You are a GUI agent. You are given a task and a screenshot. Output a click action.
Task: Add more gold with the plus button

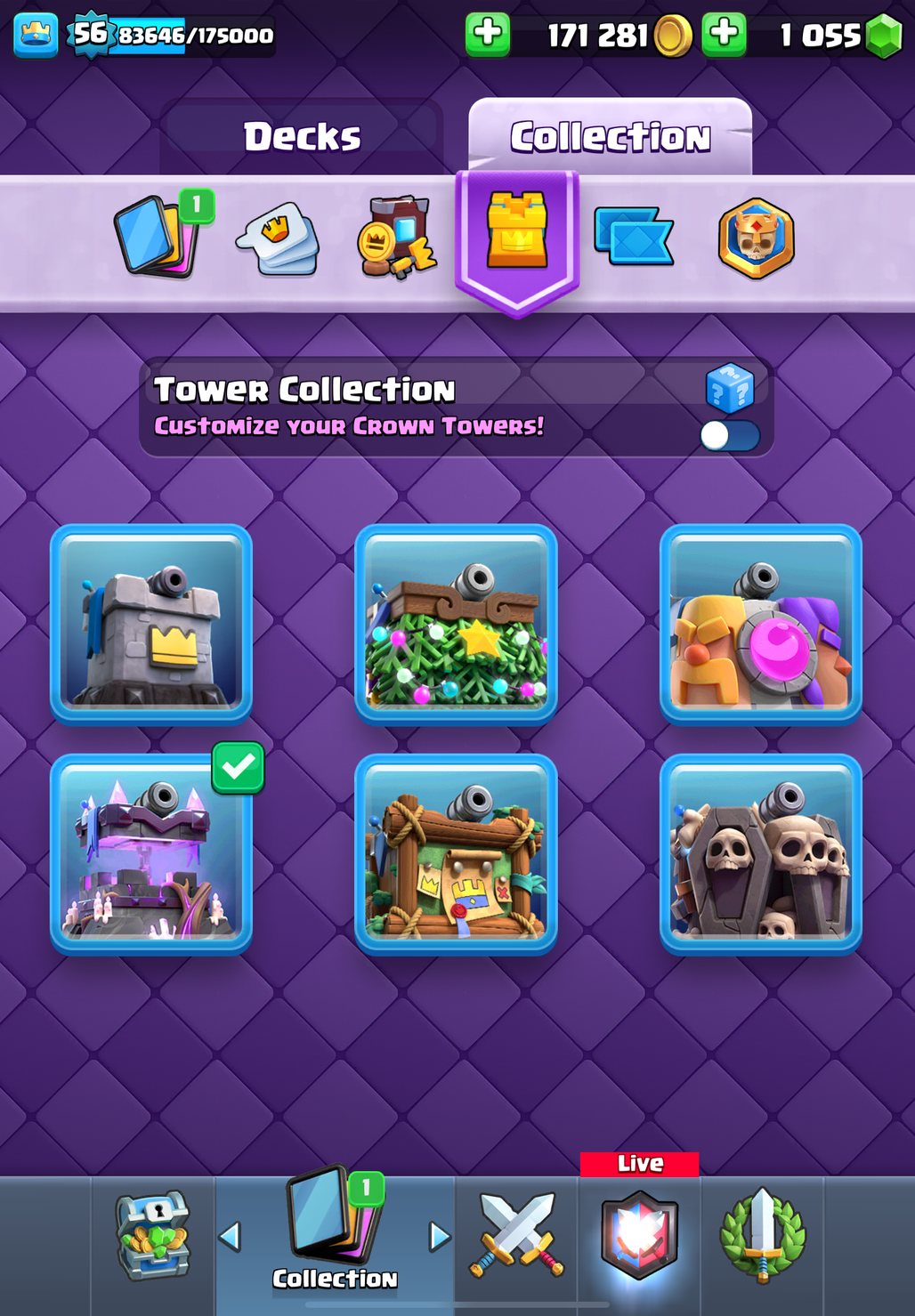pyautogui.click(x=488, y=35)
